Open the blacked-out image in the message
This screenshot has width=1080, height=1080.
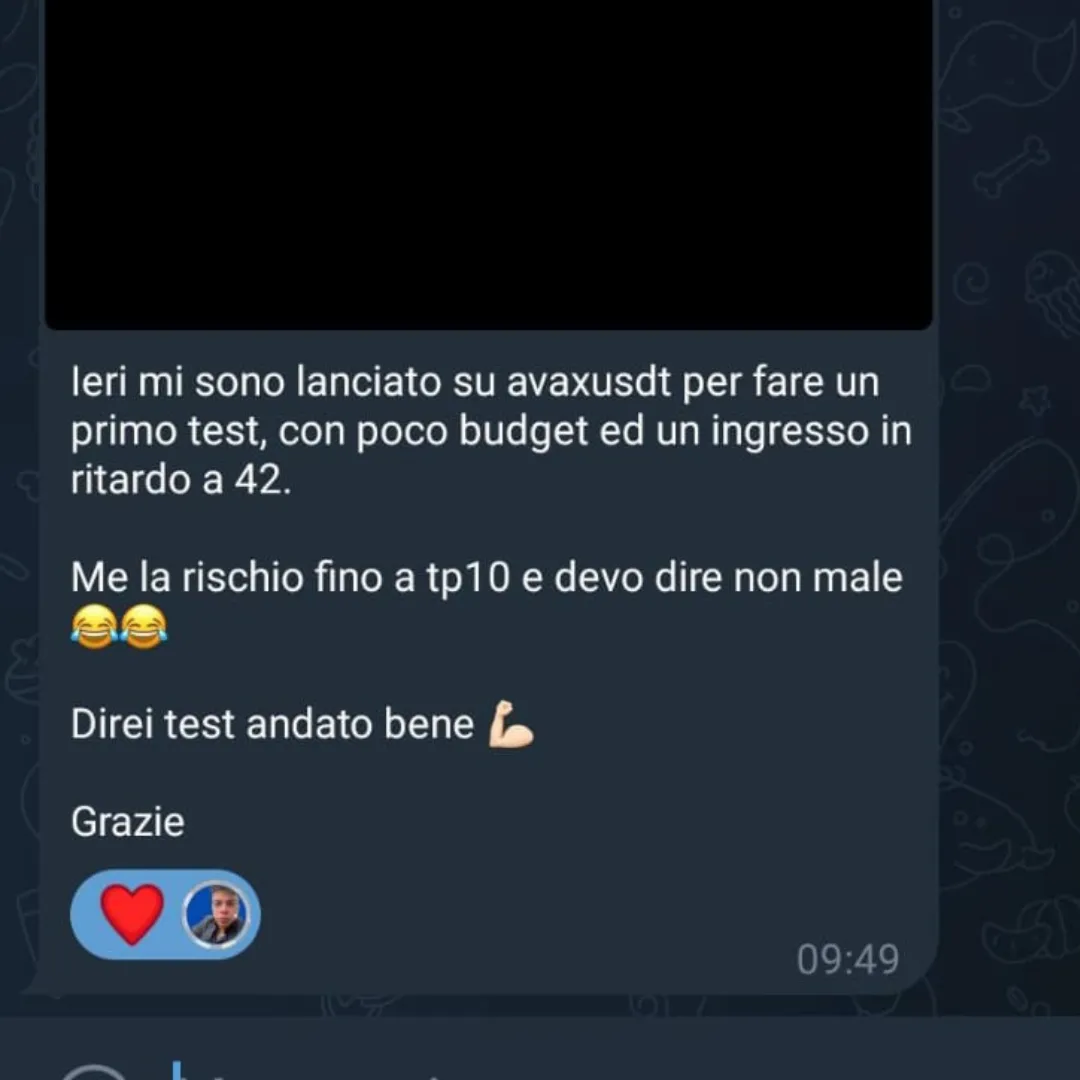(488, 163)
